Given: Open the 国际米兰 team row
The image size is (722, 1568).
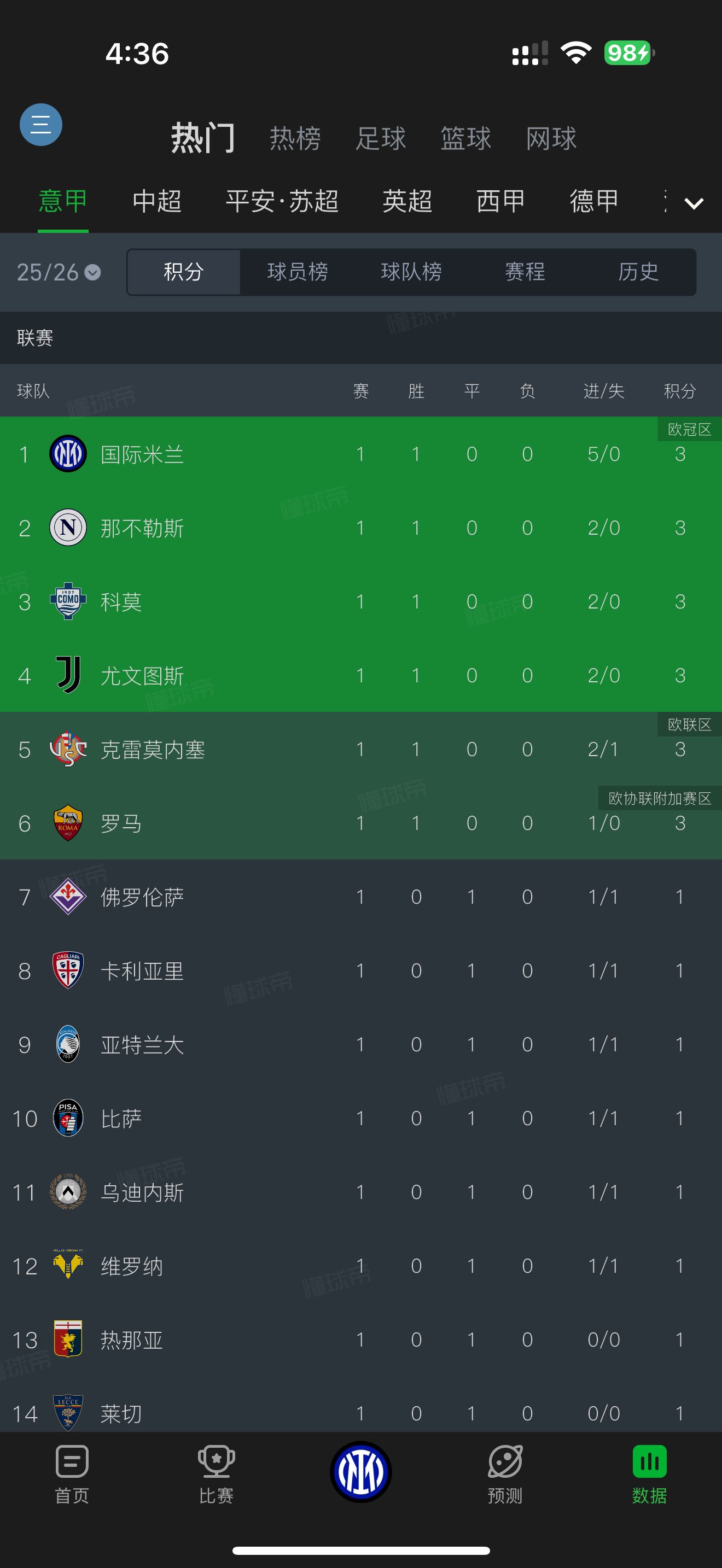Looking at the screenshot, I should (361, 453).
